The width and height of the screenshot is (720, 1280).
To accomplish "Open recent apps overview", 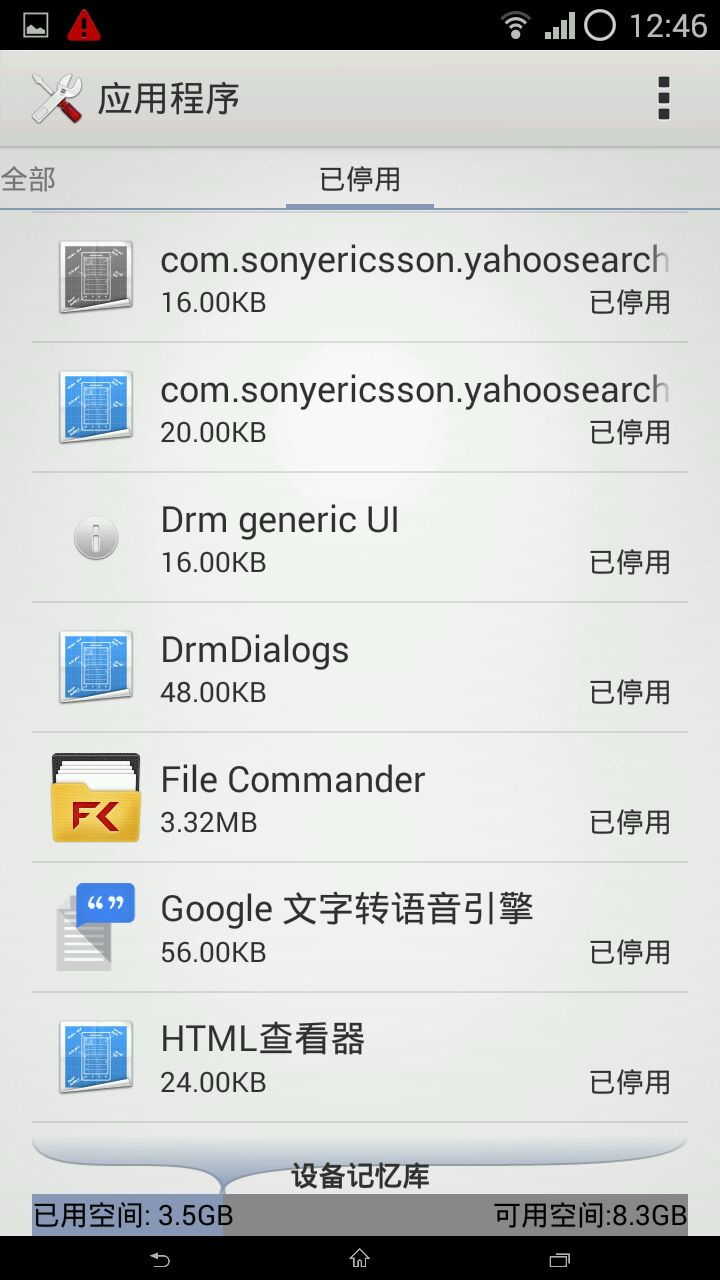I will pyautogui.click(x=560, y=1258).
